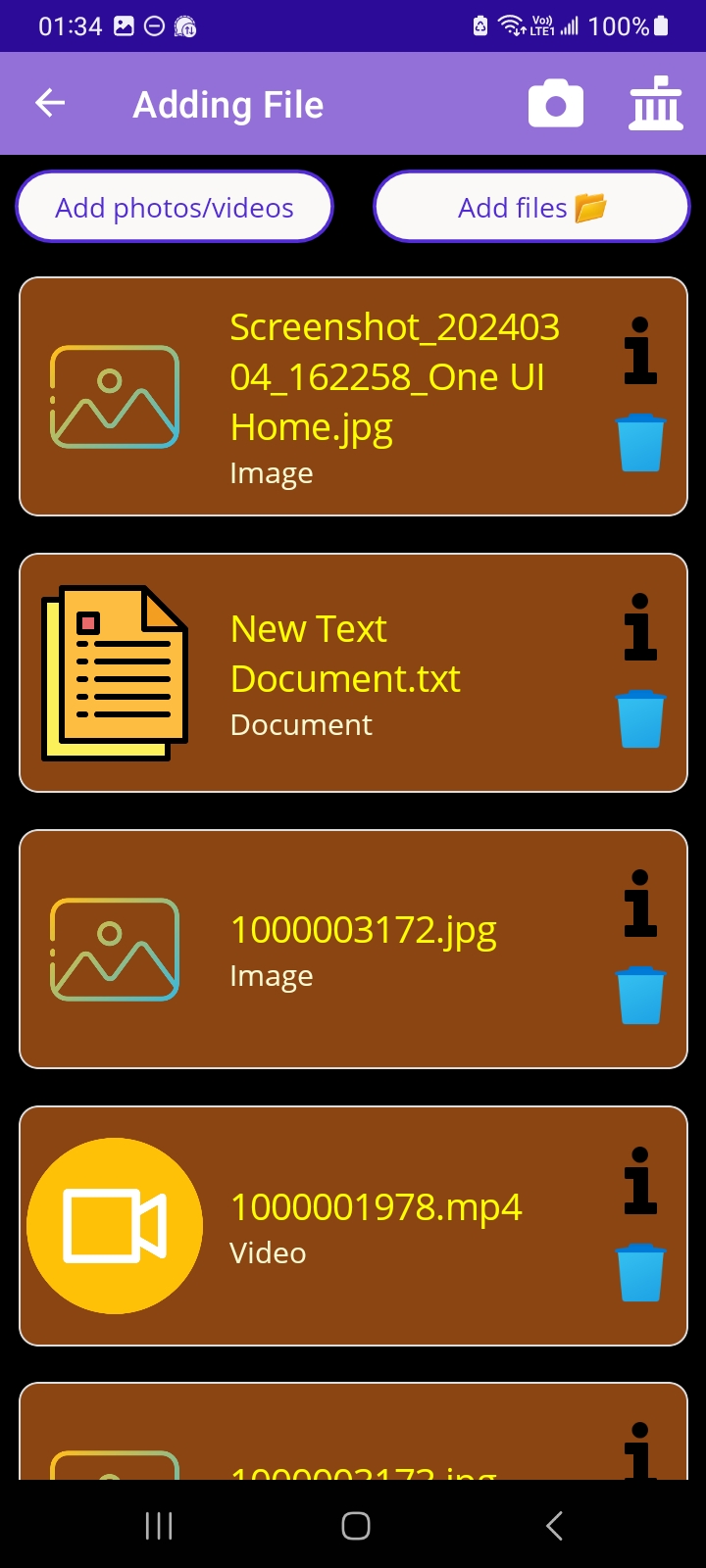This screenshot has height=1568, width=706.
Task: Delete Screenshot One UI Home.jpg
Action: (x=640, y=443)
